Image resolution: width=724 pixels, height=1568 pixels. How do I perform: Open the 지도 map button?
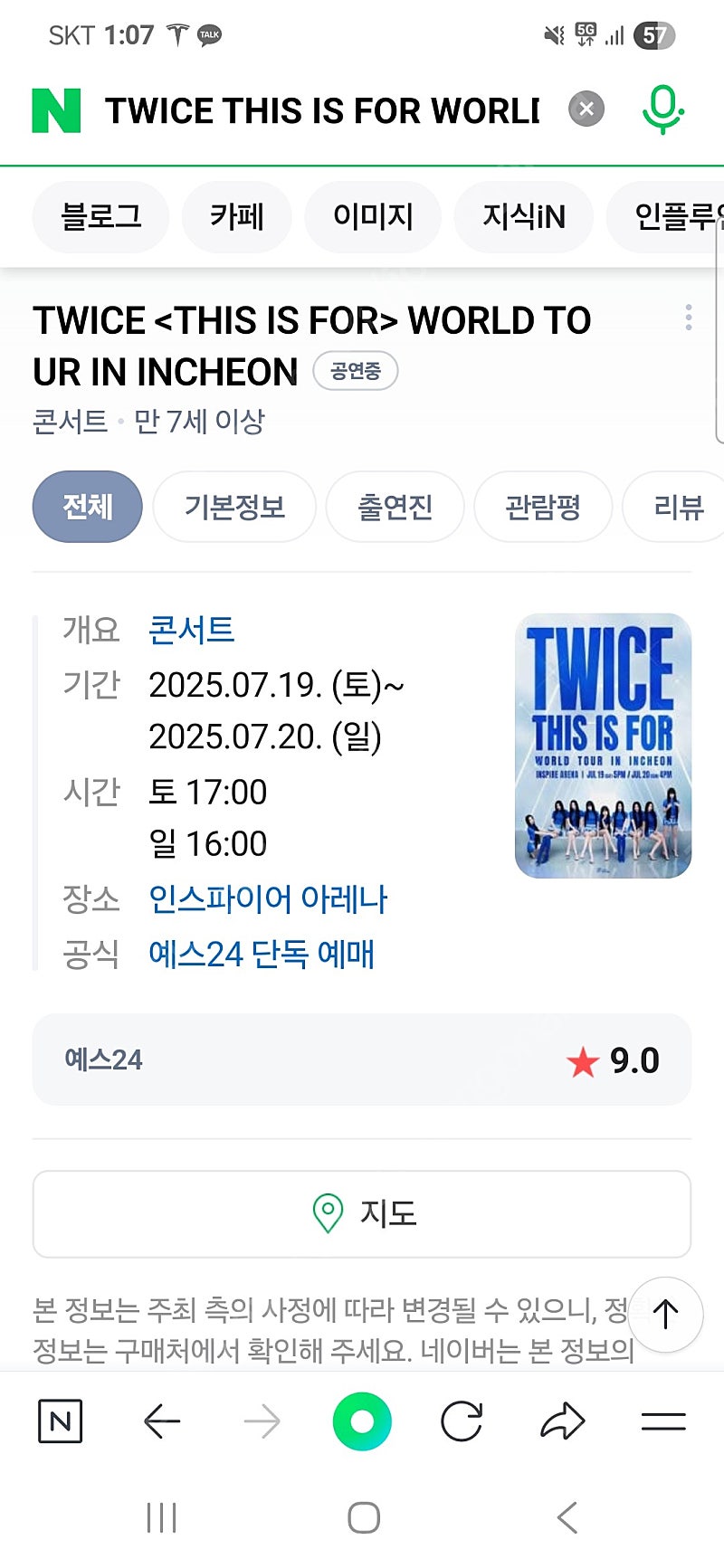tap(362, 1213)
